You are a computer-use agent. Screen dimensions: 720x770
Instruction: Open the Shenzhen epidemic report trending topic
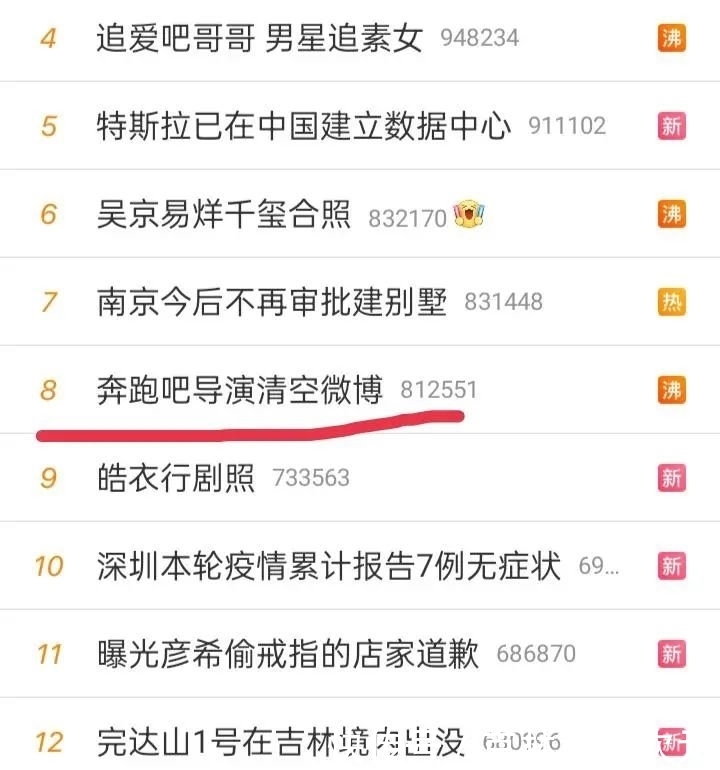[x=335, y=565]
